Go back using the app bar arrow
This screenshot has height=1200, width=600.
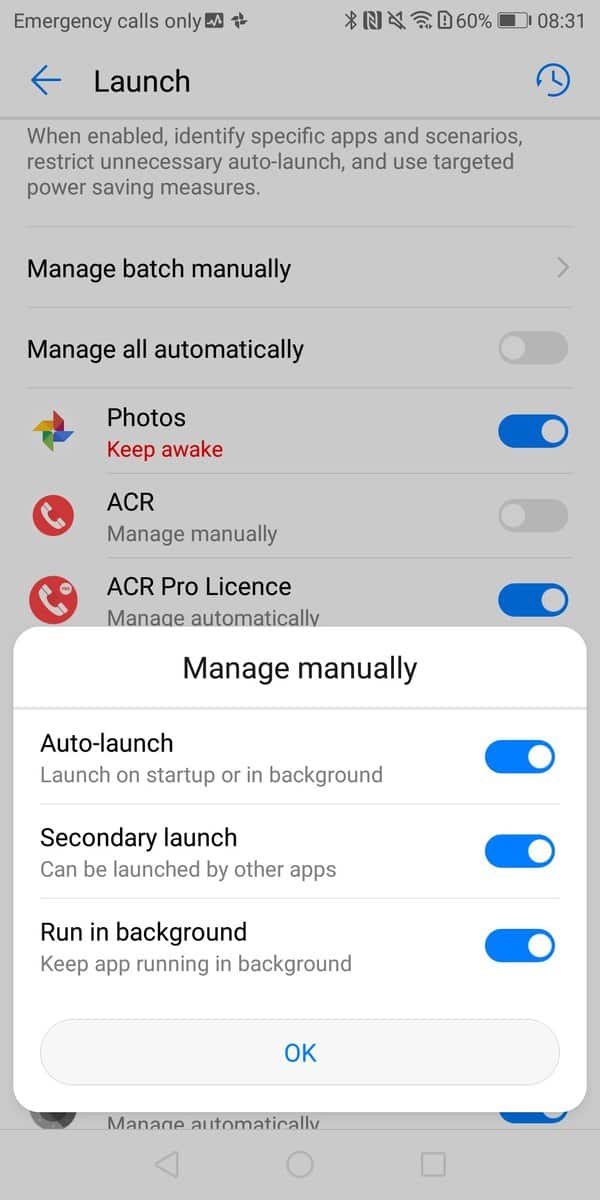pyautogui.click(x=46, y=81)
